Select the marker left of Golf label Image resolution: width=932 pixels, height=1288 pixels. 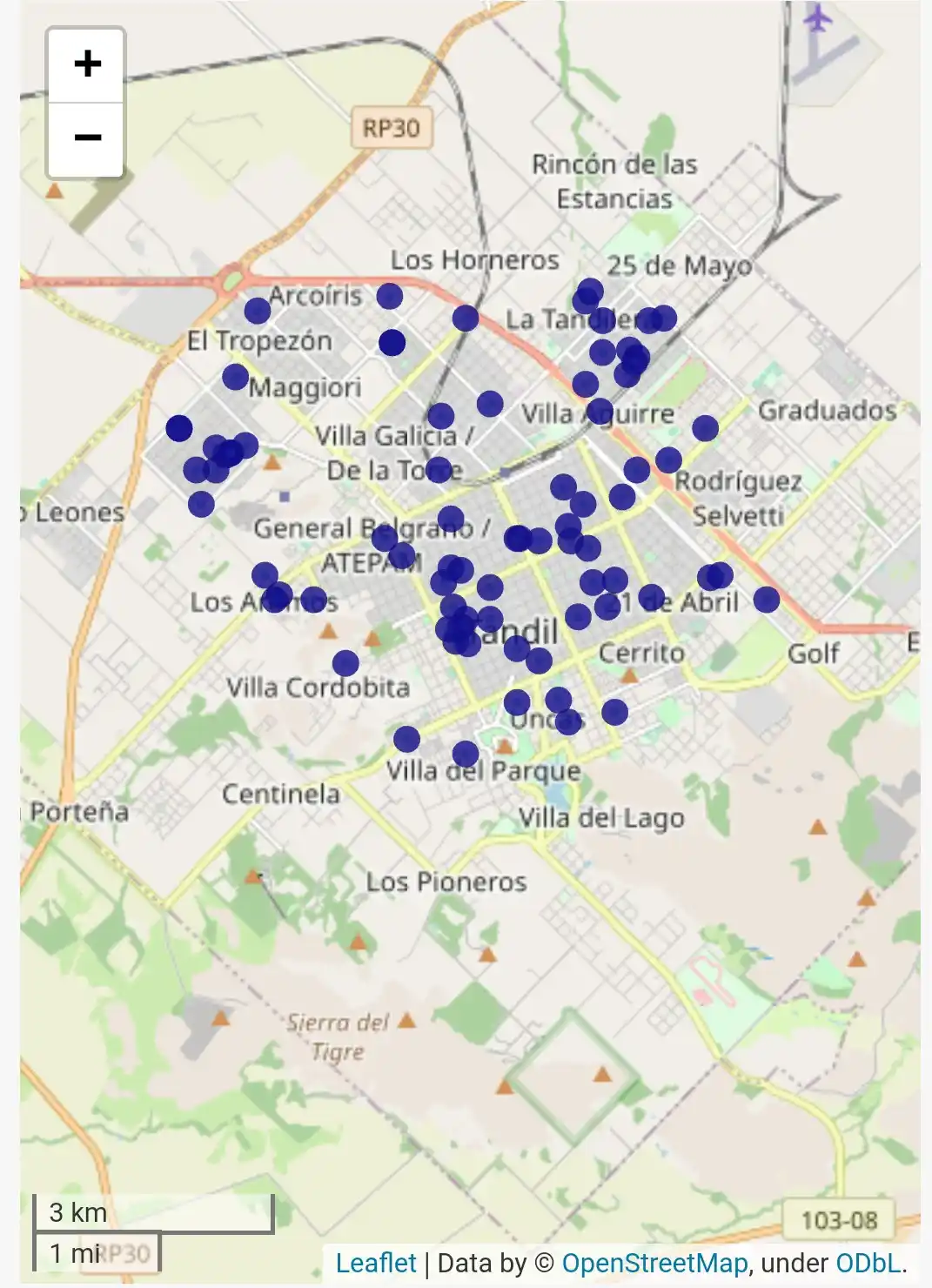(766, 600)
